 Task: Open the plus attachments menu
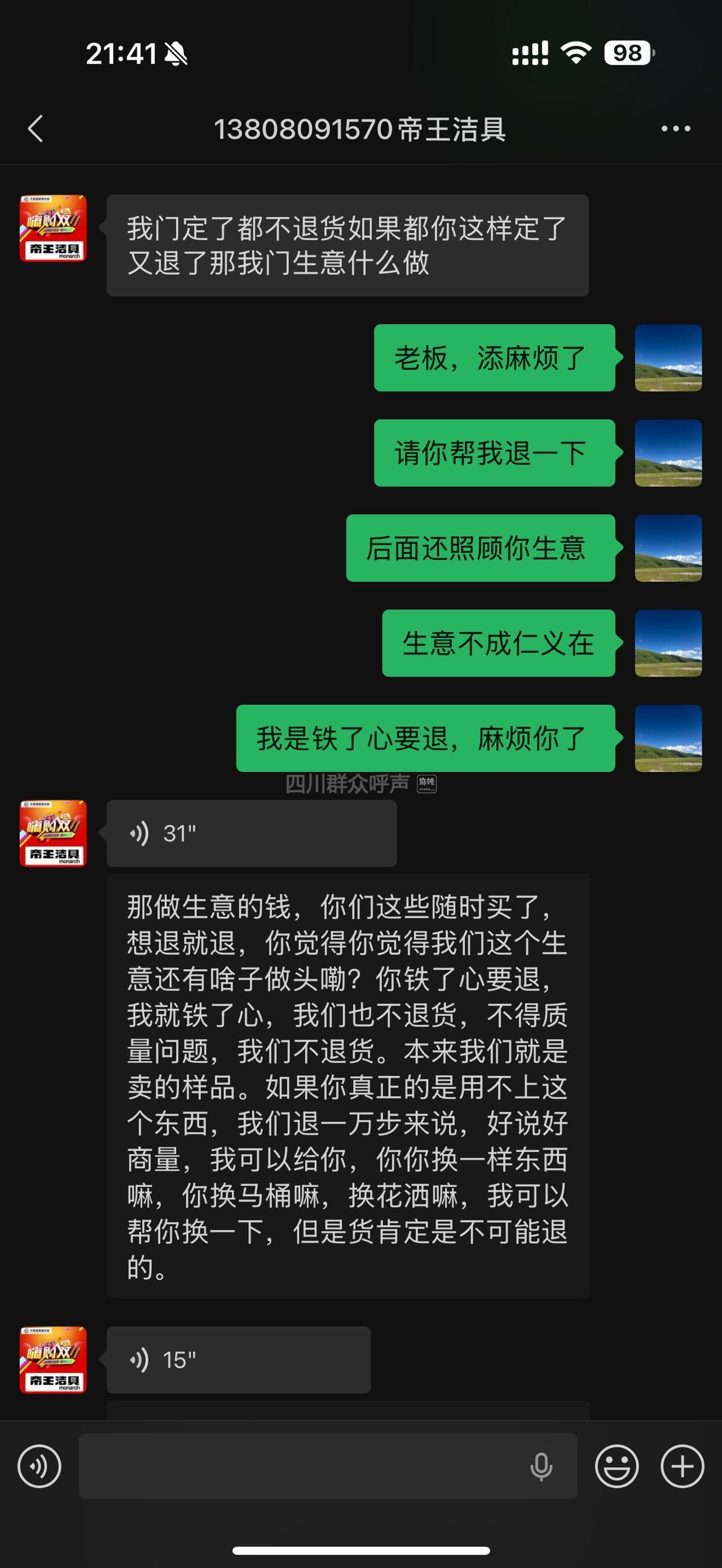click(x=682, y=1467)
